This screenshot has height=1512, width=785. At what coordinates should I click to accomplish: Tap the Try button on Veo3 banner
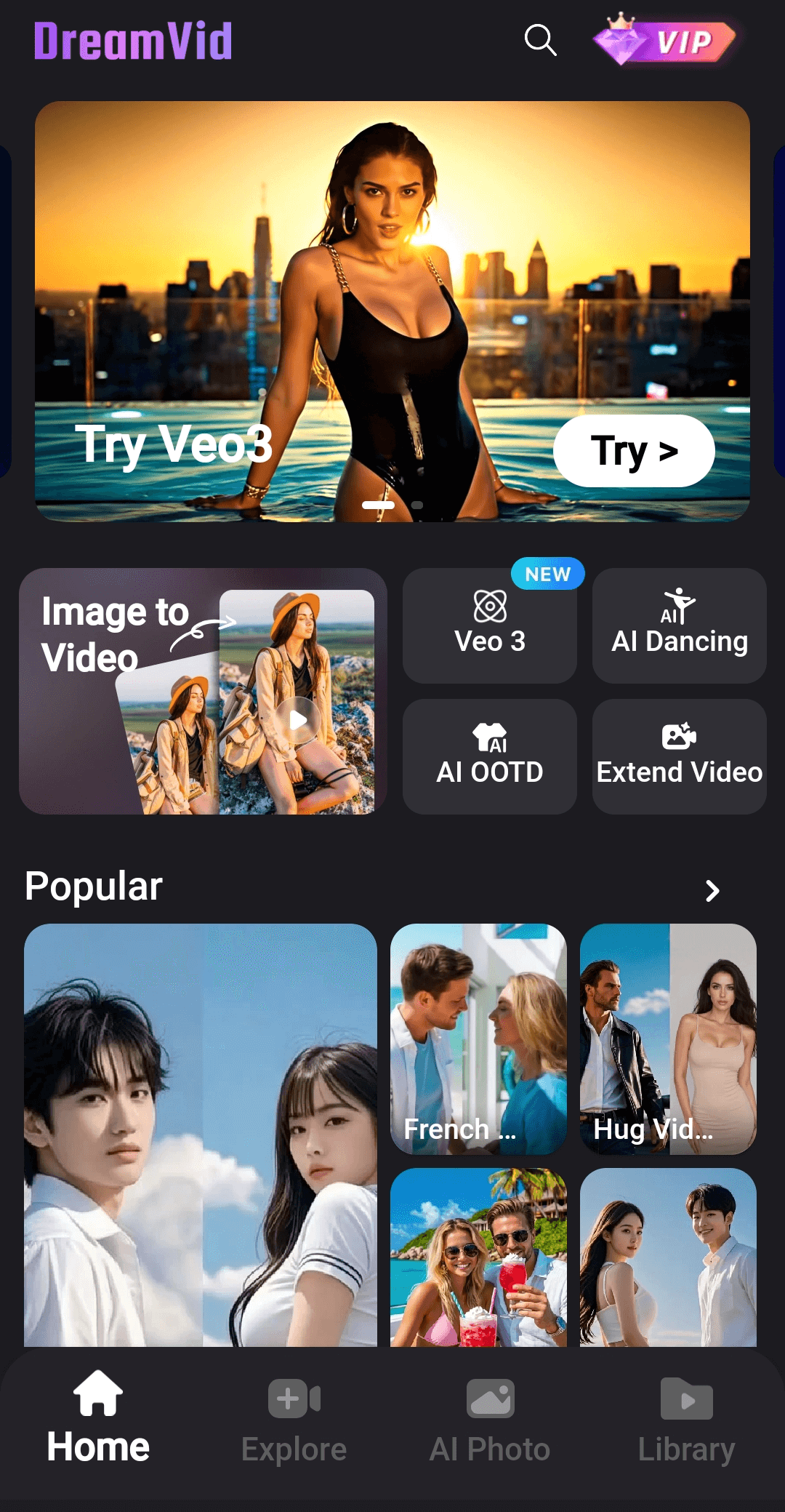coord(634,451)
